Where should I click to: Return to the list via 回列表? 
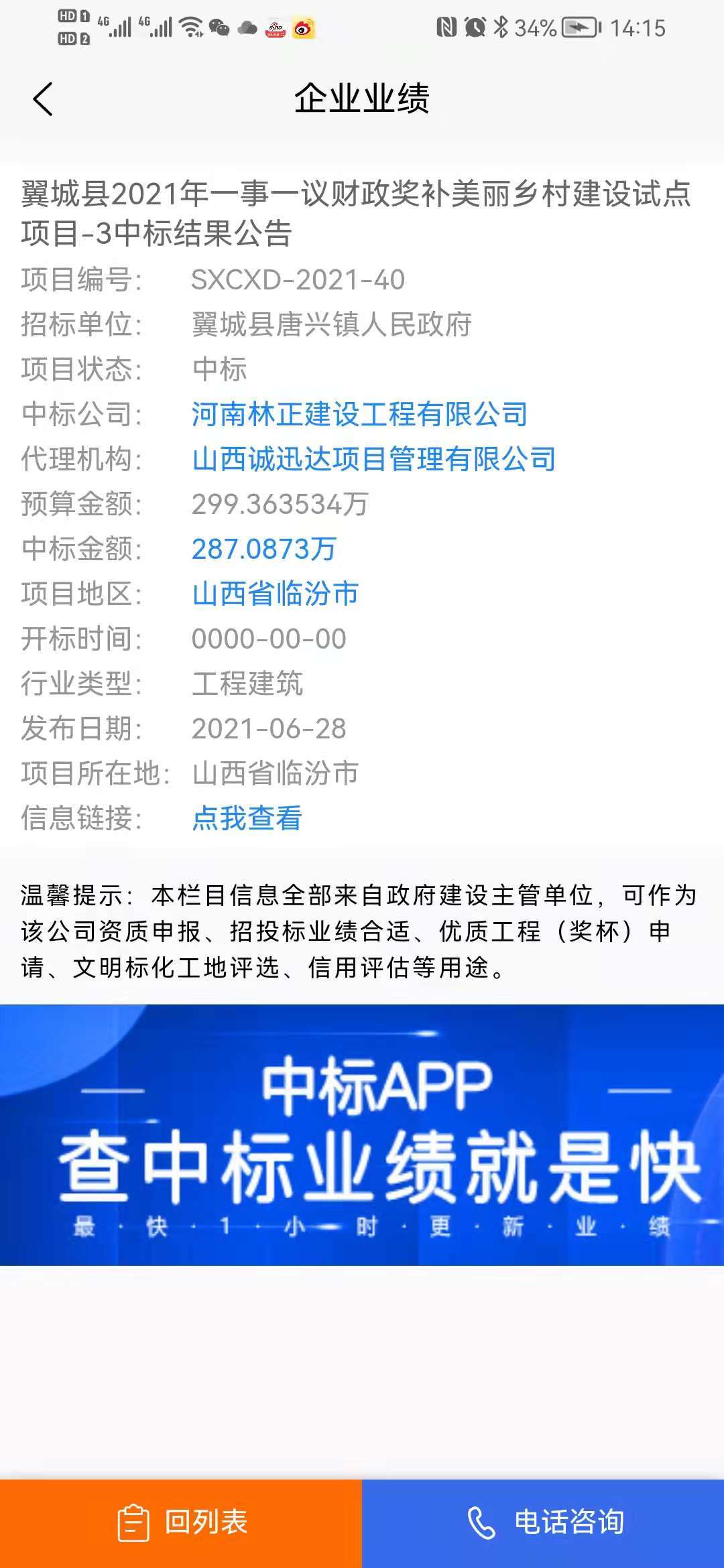(x=181, y=1522)
